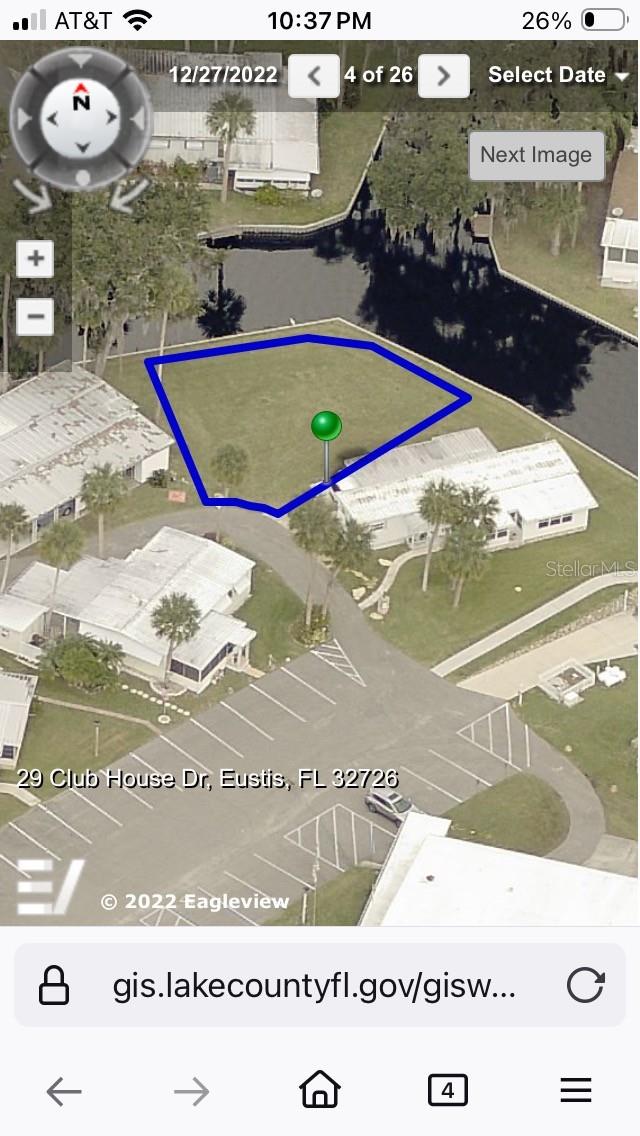Advance to the next dated image

444,75
